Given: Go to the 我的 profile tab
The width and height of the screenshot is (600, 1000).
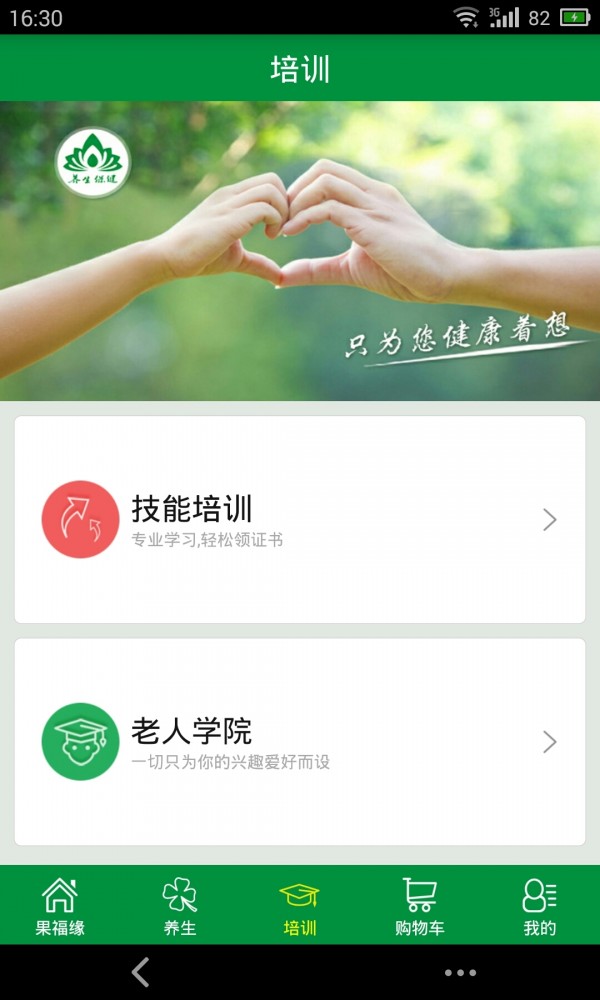Looking at the screenshot, I should [540, 905].
